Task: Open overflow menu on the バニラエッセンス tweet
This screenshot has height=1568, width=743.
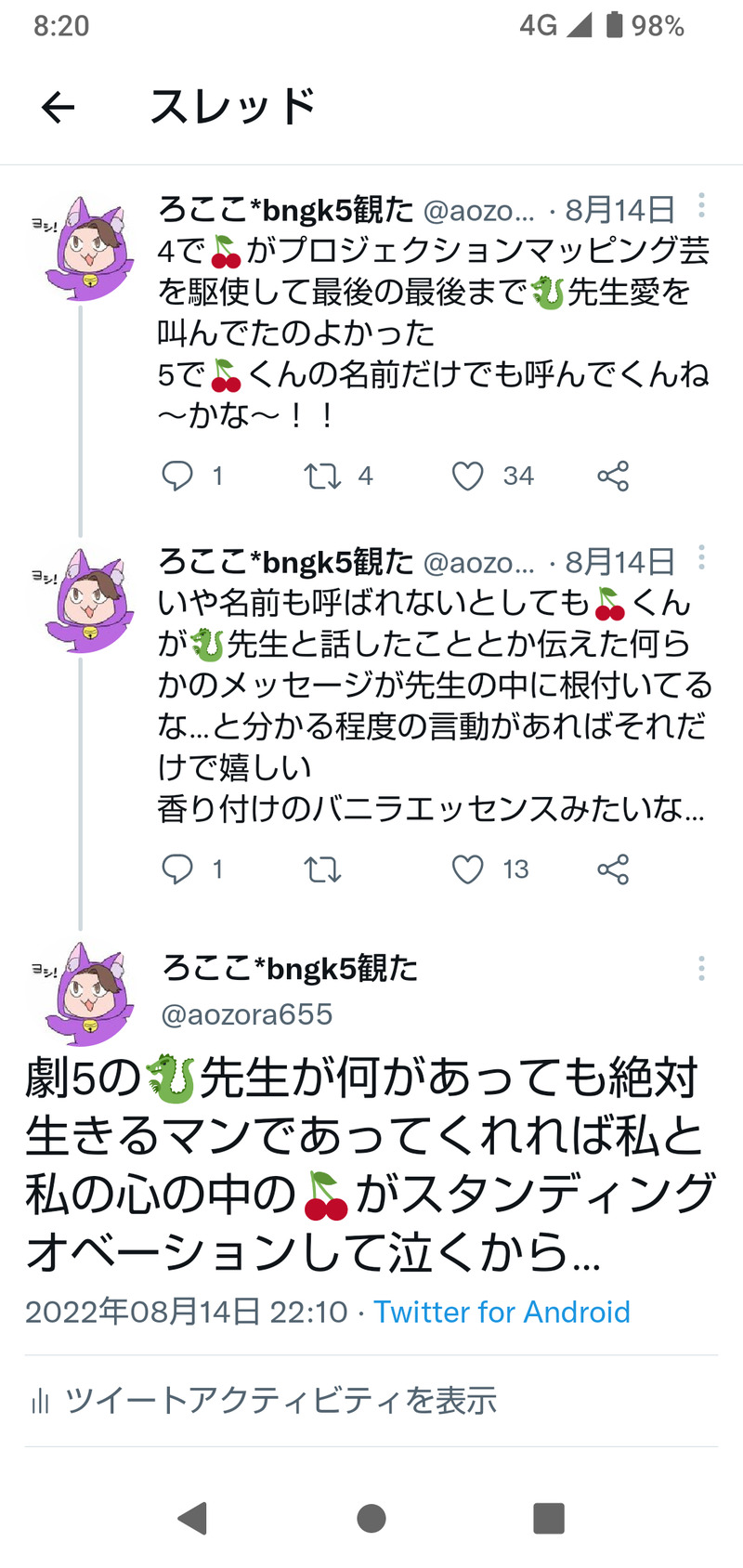Action: click(701, 557)
